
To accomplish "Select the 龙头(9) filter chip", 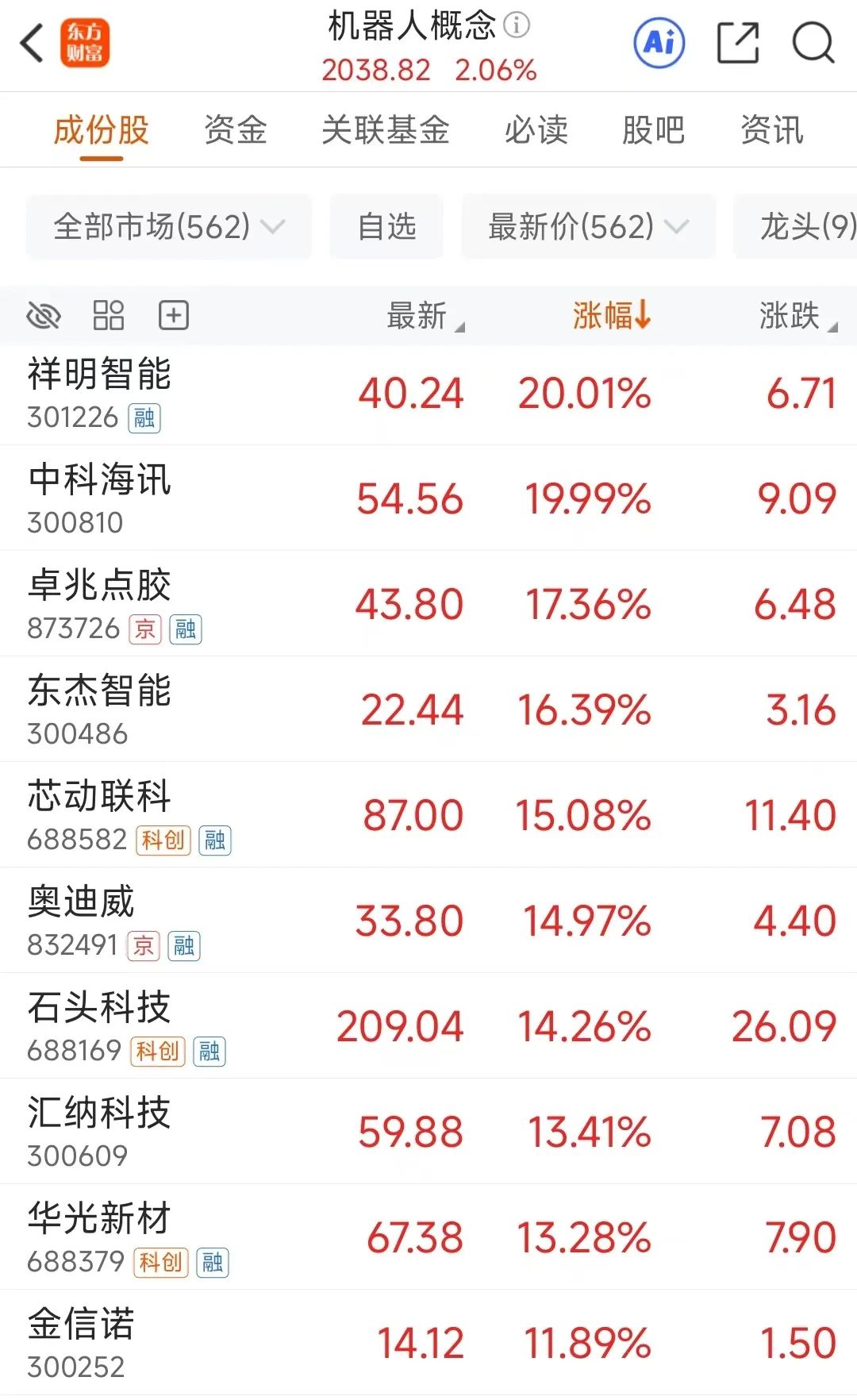I will point(796,227).
